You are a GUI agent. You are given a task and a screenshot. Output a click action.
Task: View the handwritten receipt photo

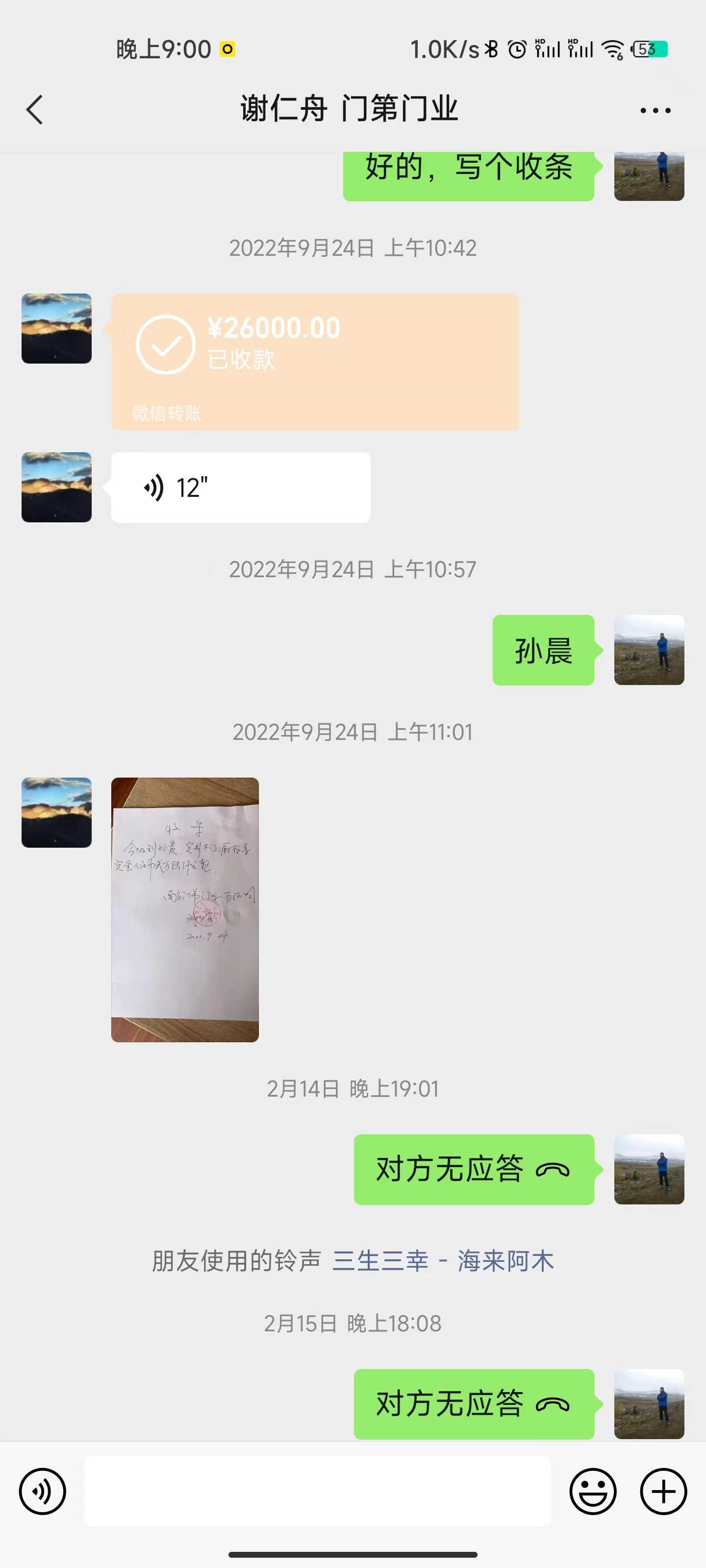click(x=184, y=909)
